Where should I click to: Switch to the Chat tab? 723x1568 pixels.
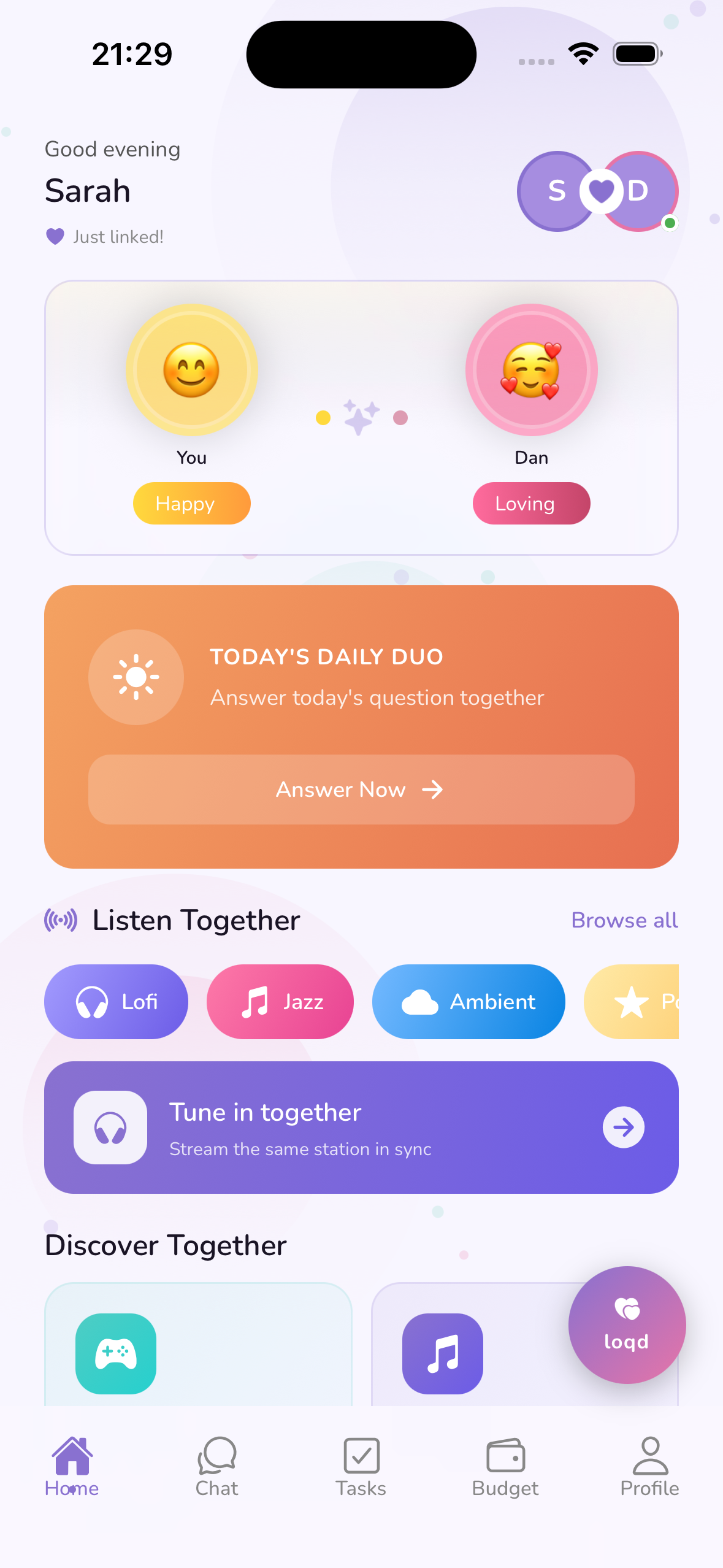(216, 1467)
